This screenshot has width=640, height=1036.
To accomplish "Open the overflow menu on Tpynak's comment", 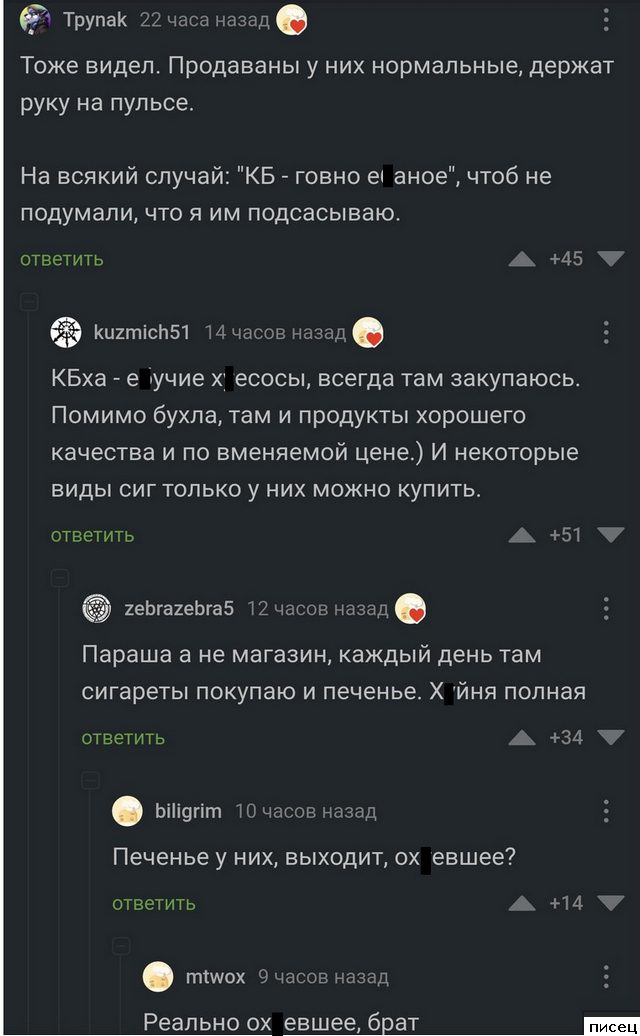I will tap(606, 20).
